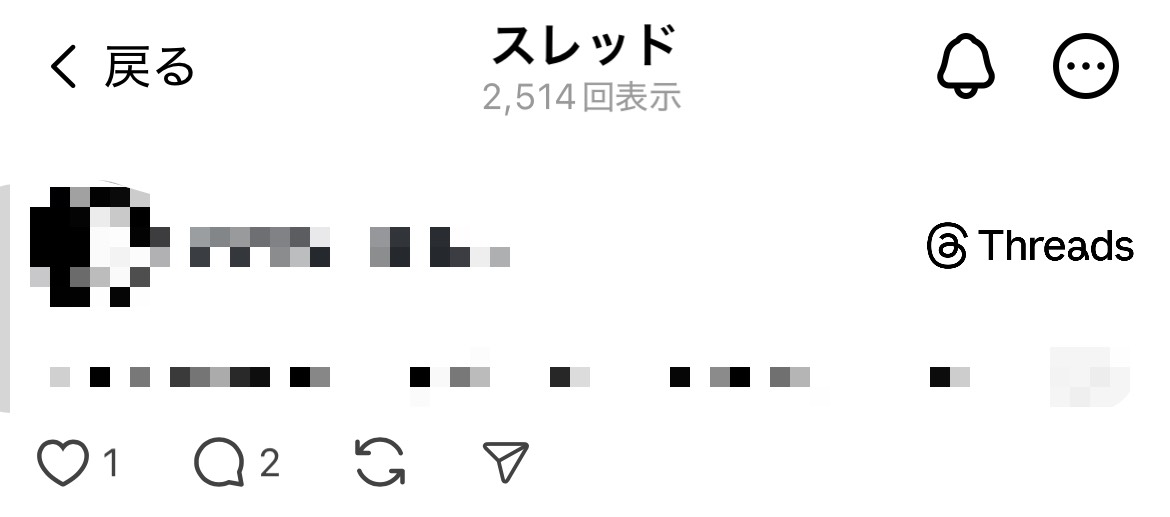The height and width of the screenshot is (517, 1170).
Task: Repost this thread
Action: pyautogui.click(x=381, y=463)
